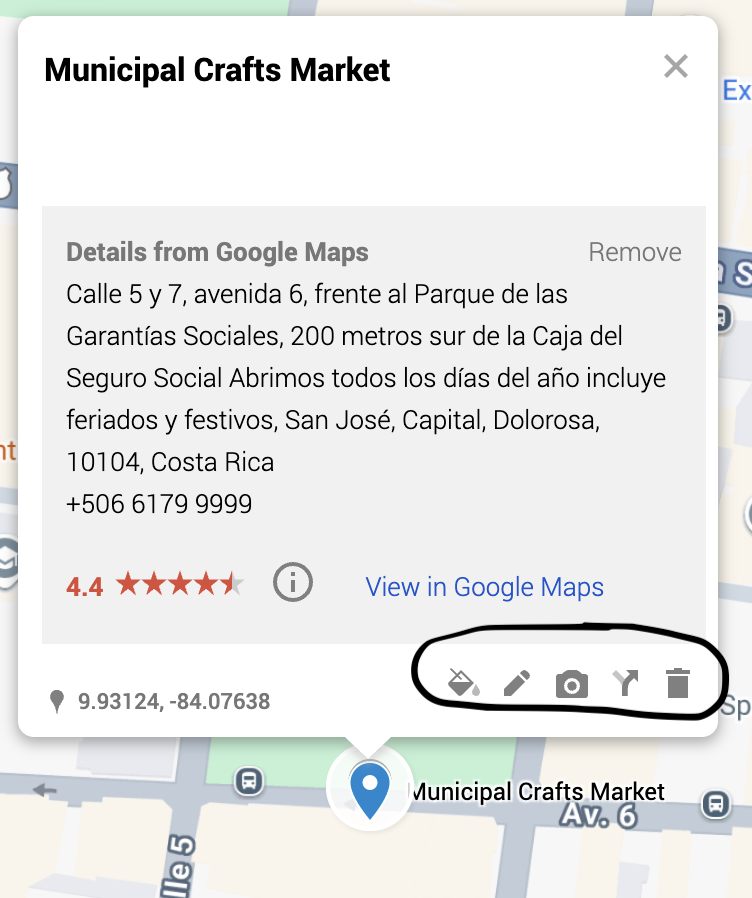Close the Municipal Crafts Market info card
This screenshot has width=752, height=898.
pos(676,67)
